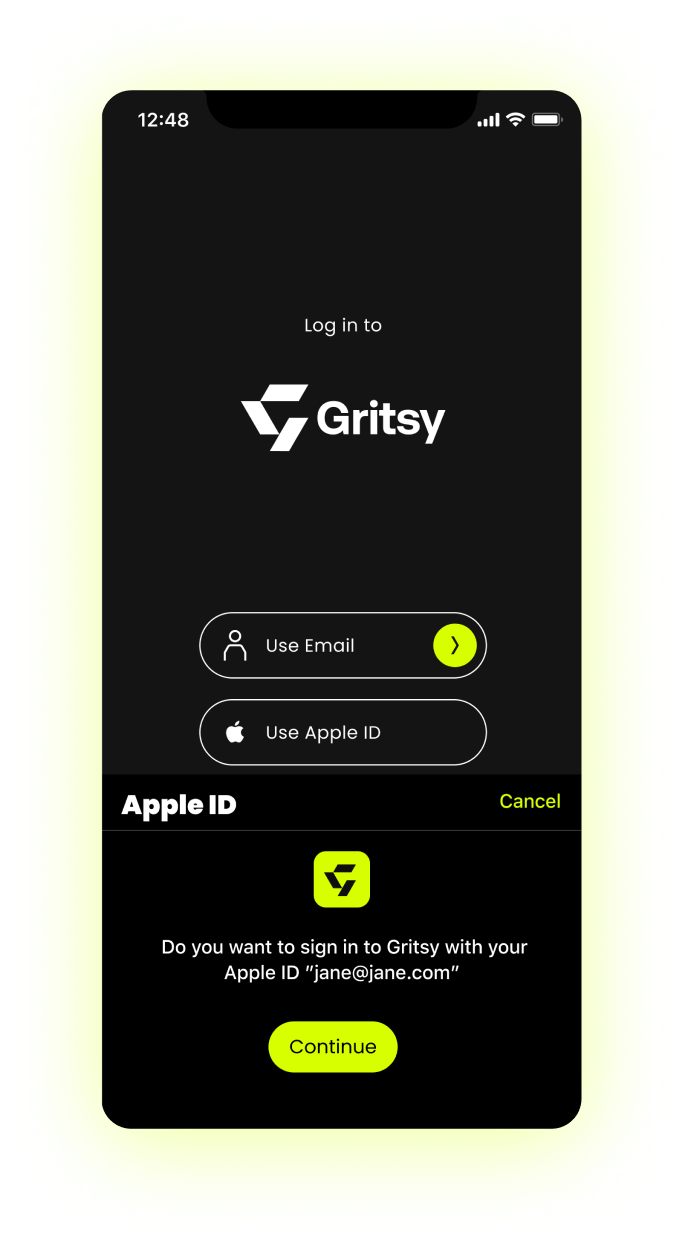Continue signing in with Apple ID

tap(333, 1047)
